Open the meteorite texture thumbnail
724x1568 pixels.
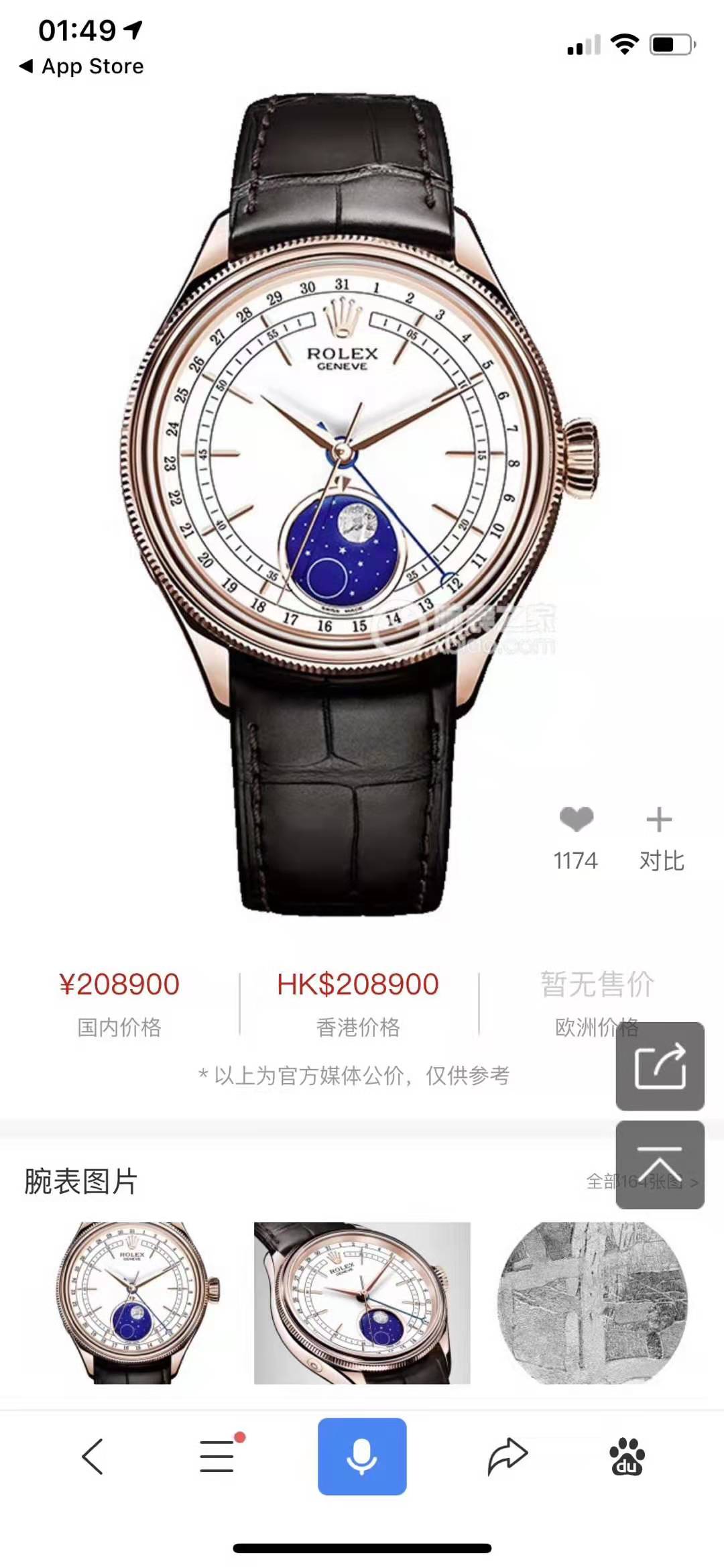[x=593, y=1303]
